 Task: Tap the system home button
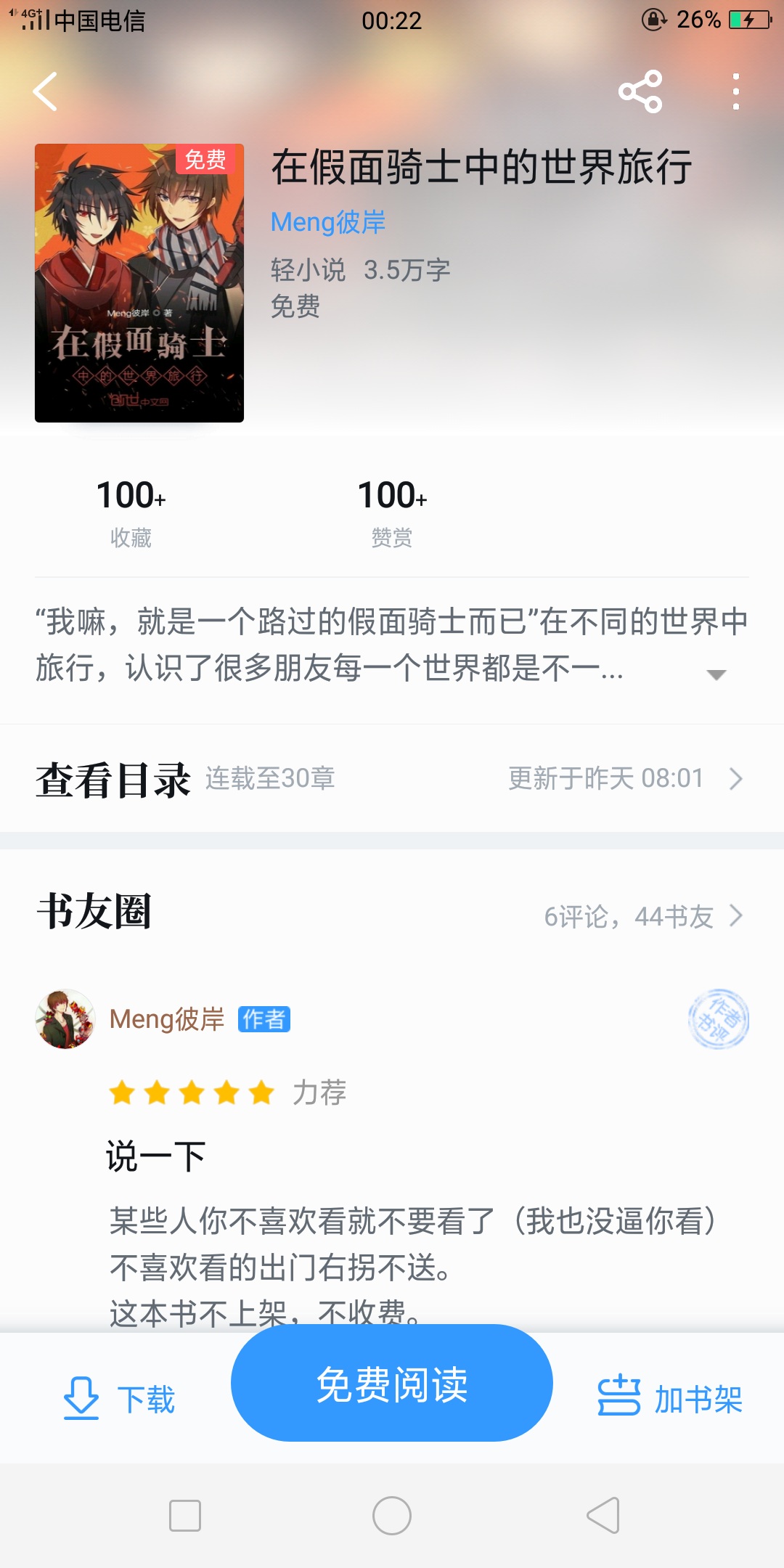[x=392, y=1516]
